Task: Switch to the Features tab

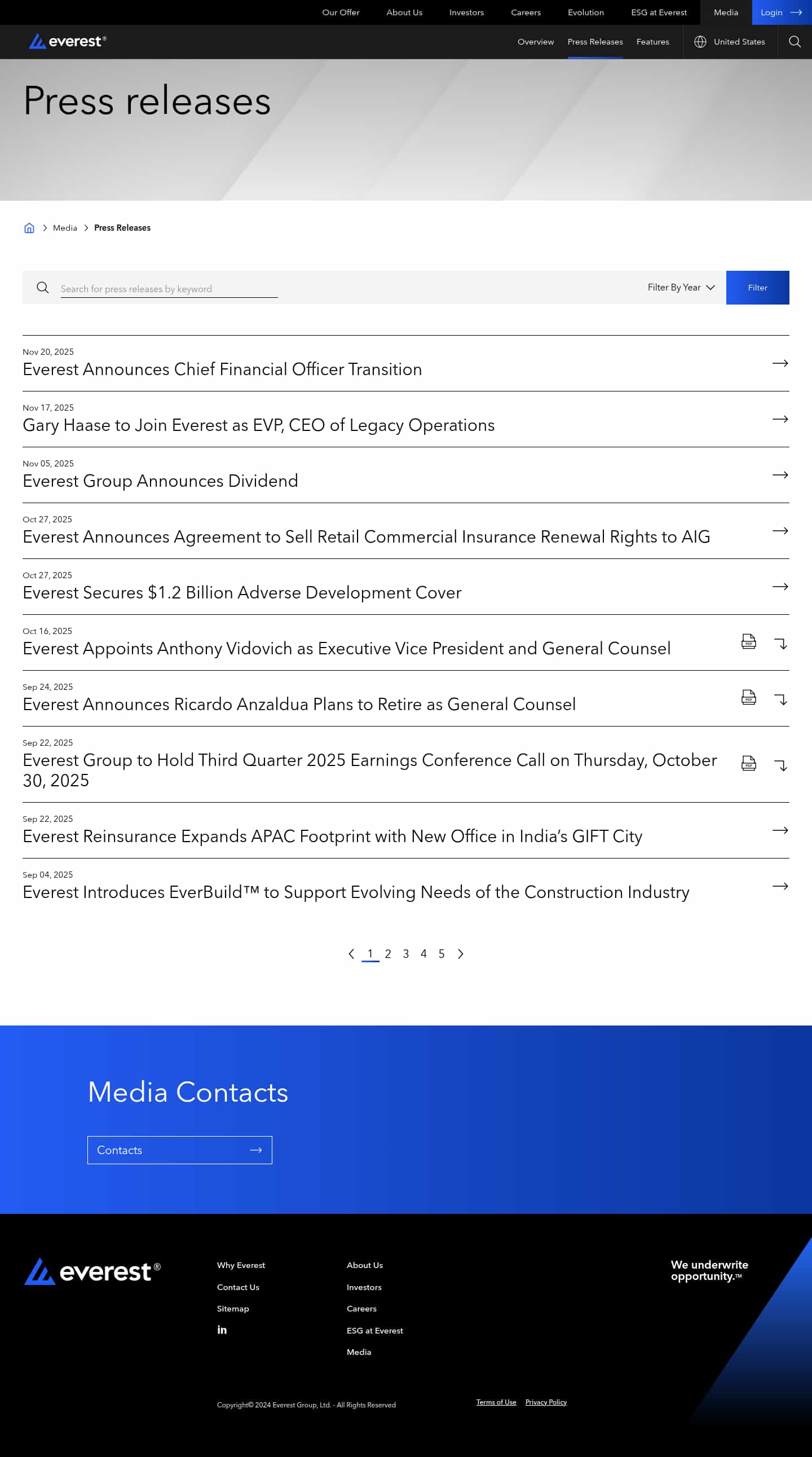Action: [x=652, y=42]
